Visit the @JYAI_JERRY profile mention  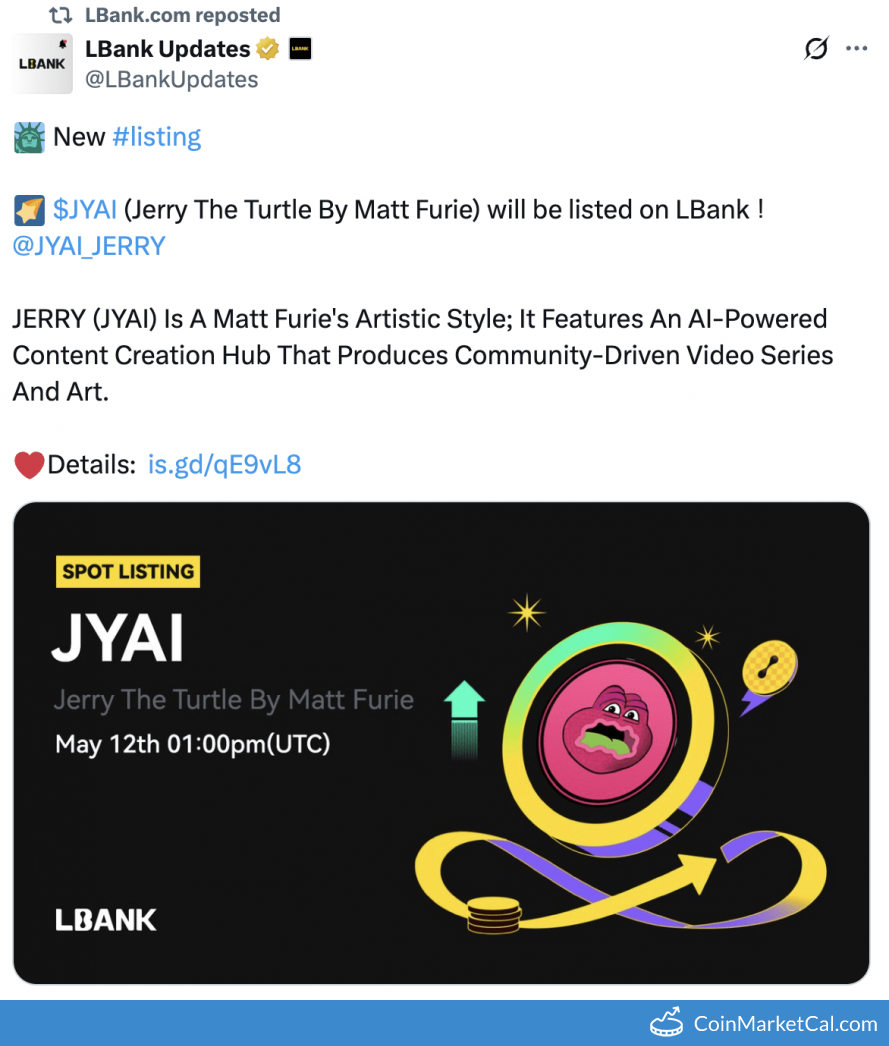point(89,246)
